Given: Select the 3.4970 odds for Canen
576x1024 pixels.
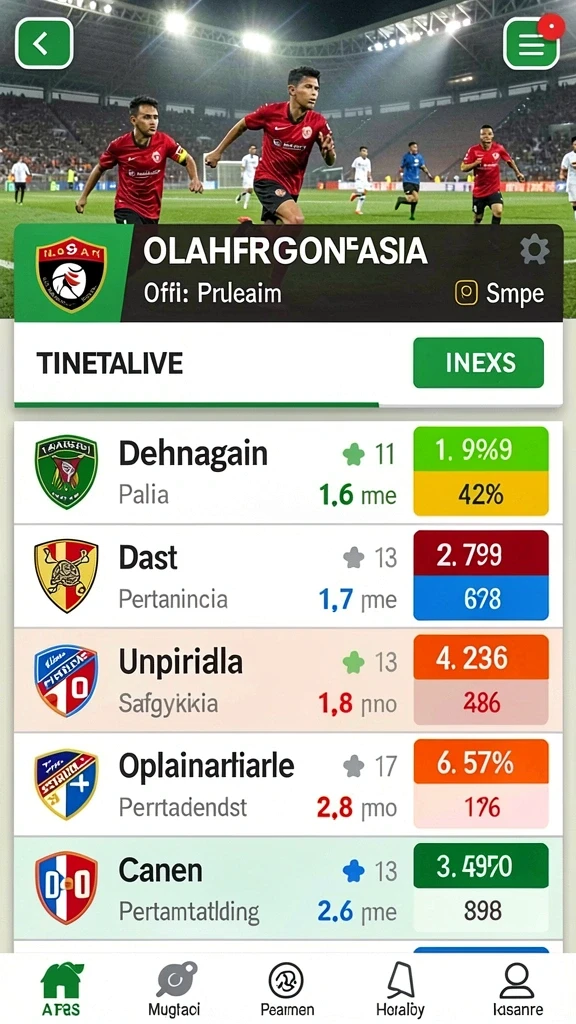Looking at the screenshot, I should (x=481, y=866).
